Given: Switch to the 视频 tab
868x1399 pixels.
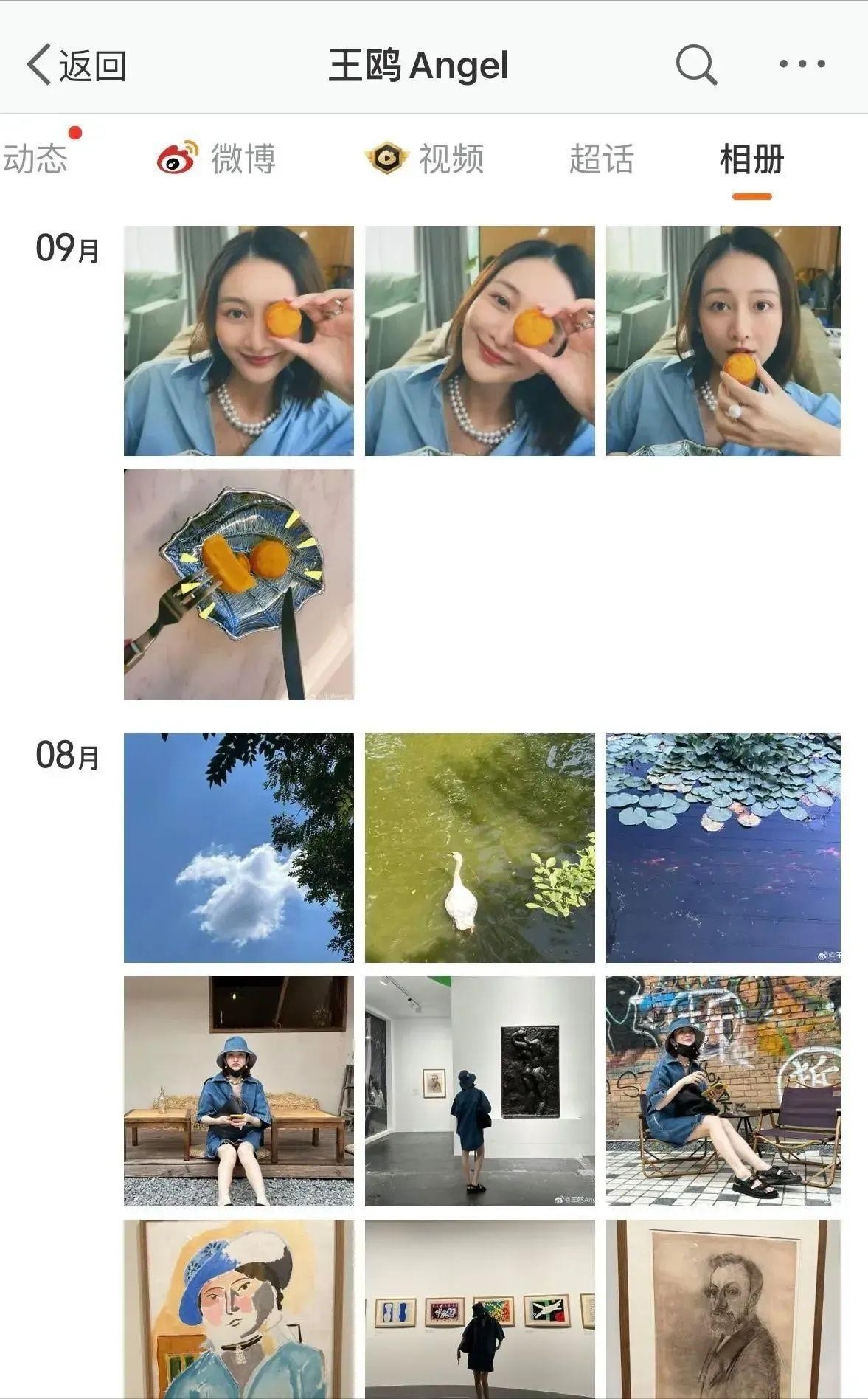Looking at the screenshot, I should point(426,158).
